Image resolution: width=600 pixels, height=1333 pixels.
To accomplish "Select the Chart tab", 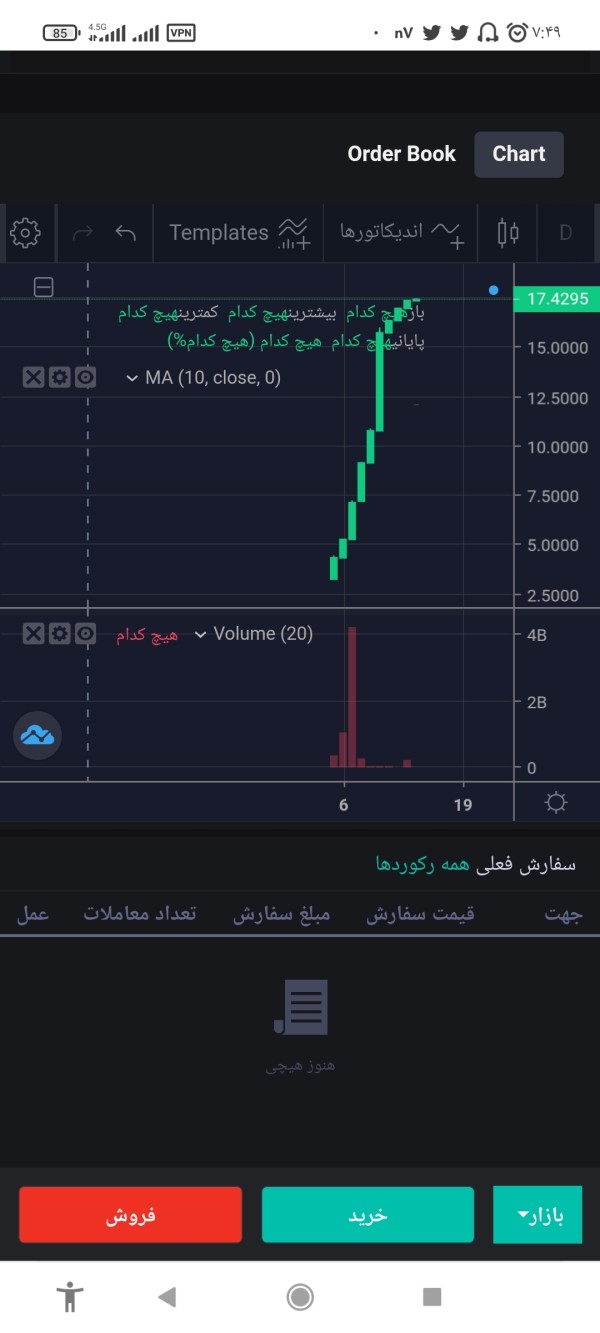I will (519, 154).
